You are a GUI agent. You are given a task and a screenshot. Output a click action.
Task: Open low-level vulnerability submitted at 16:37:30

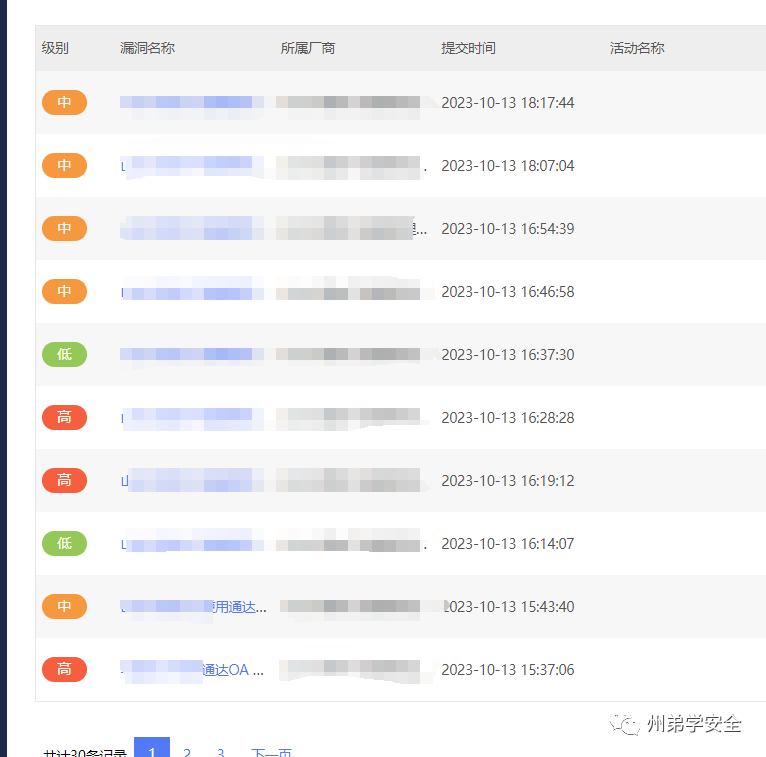click(190, 355)
